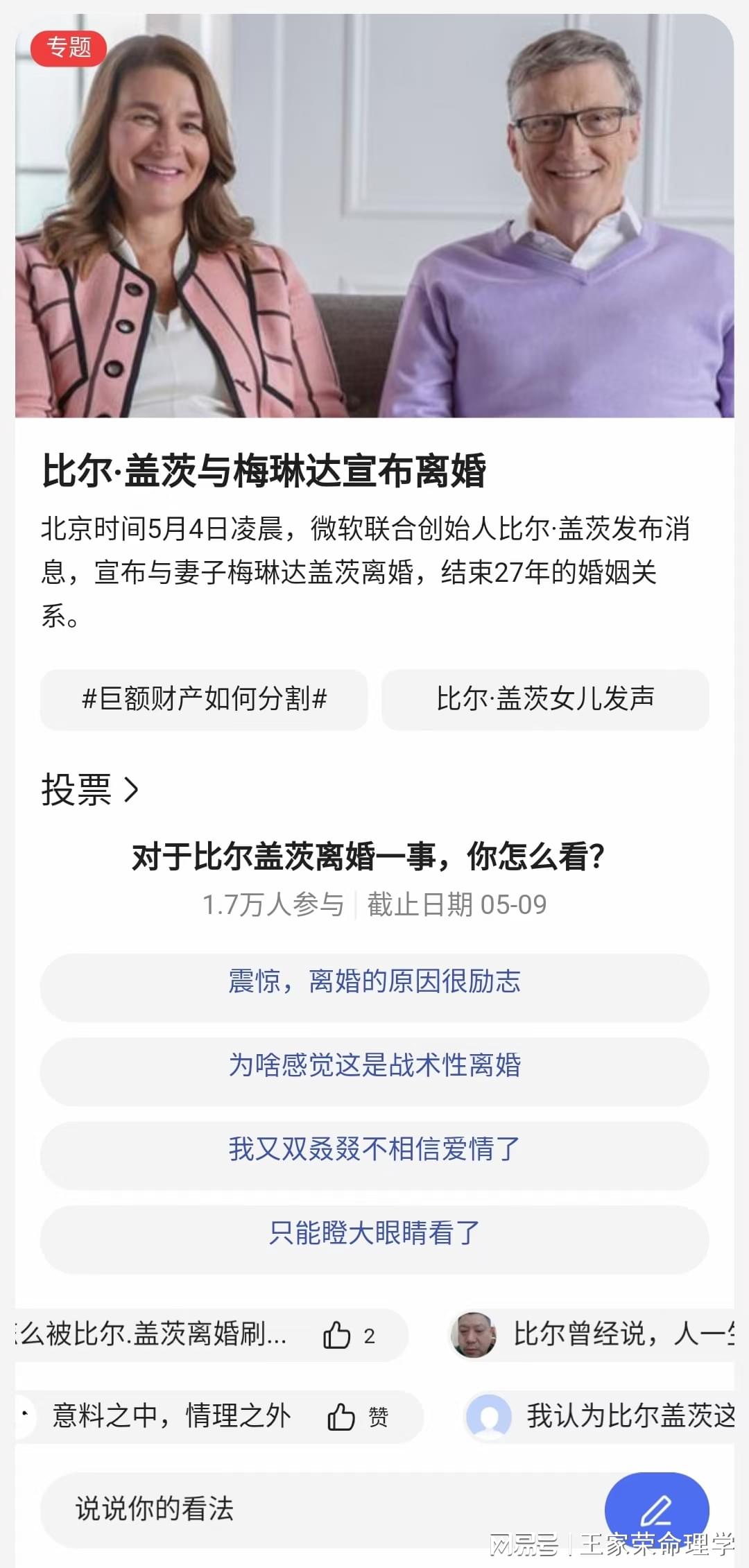This screenshot has height=1568, width=749.
Task: Open the 比尔·盖茨女儿发声 chip
Action: coord(545,699)
